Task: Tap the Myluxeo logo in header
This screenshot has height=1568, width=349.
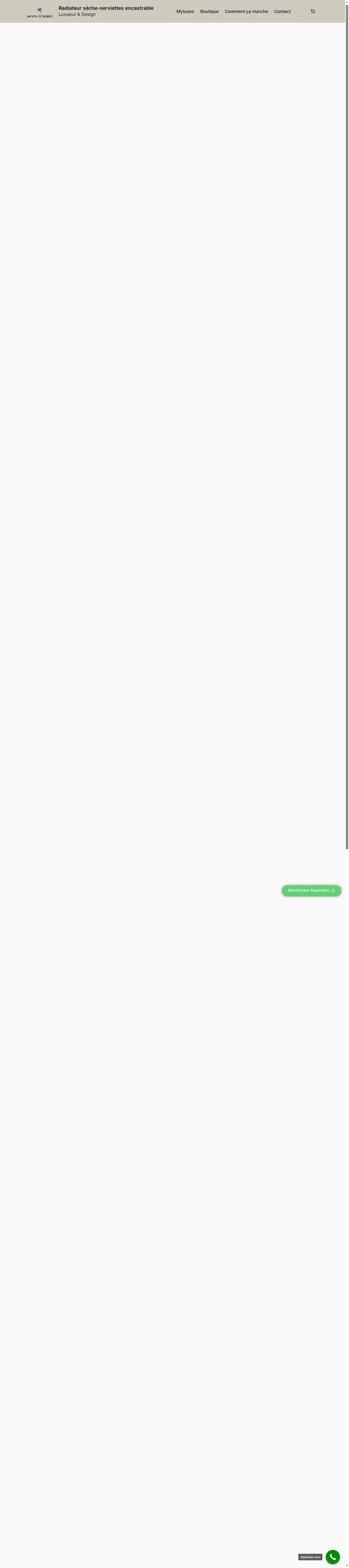Action: [x=40, y=12]
